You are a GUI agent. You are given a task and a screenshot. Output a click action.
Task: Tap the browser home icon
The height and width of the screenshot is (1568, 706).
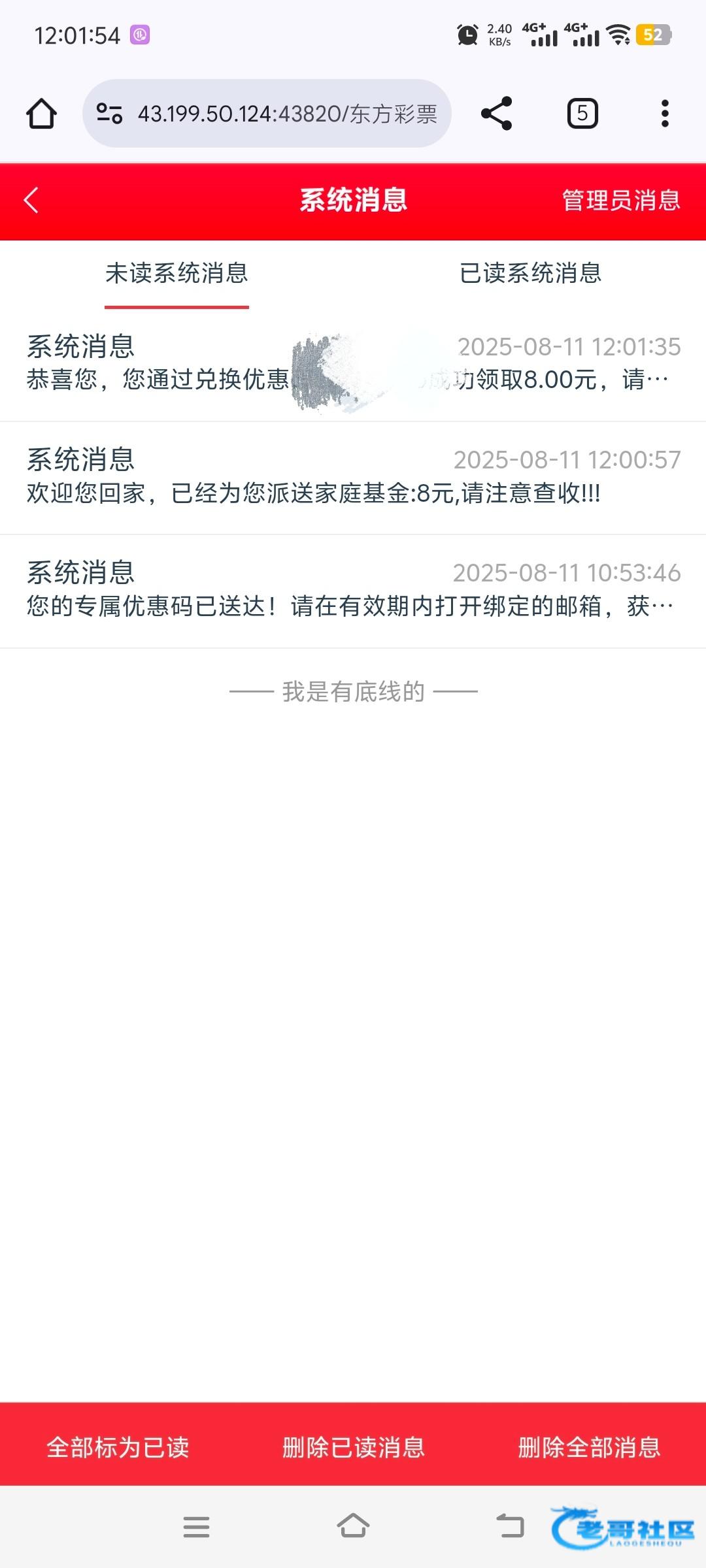[x=41, y=114]
